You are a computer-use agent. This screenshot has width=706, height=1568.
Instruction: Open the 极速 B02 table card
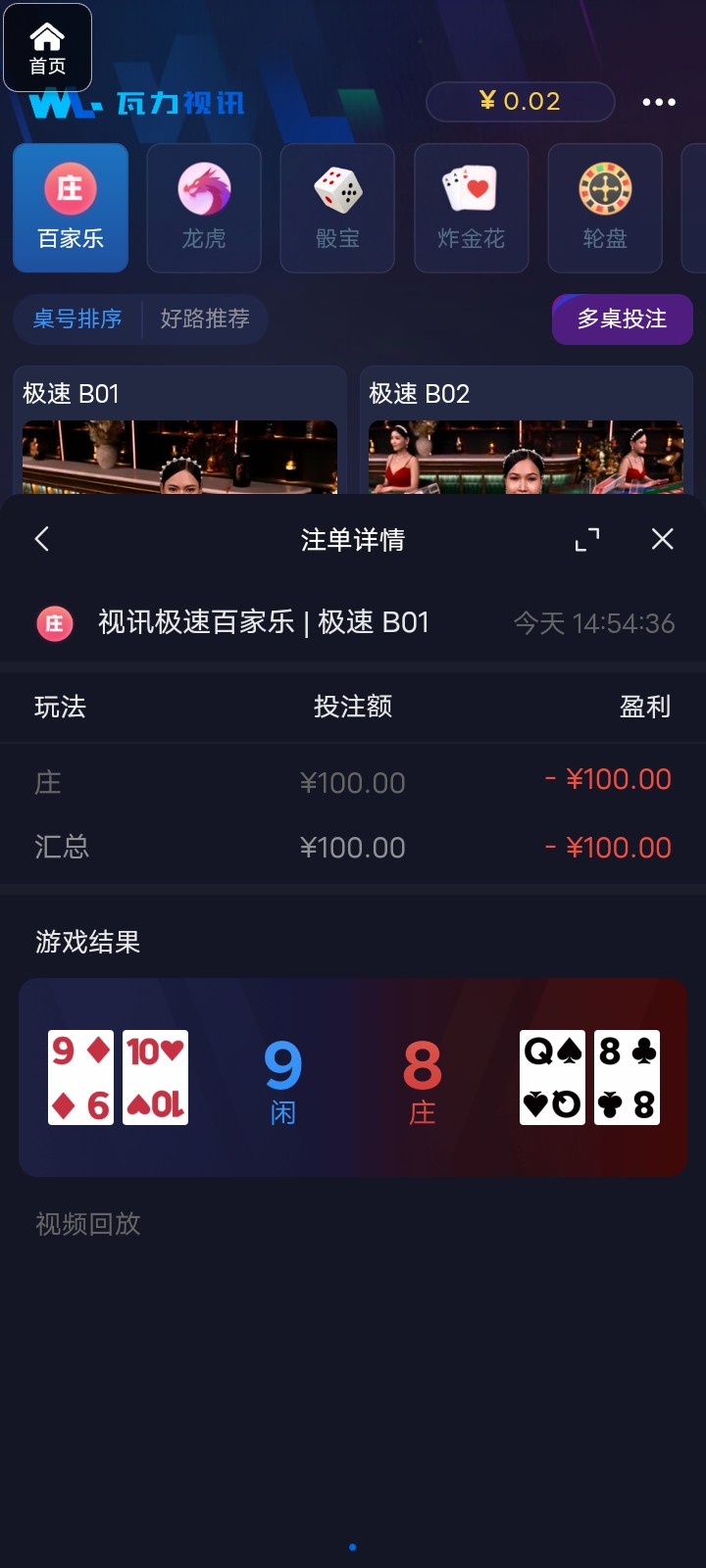[x=526, y=431]
